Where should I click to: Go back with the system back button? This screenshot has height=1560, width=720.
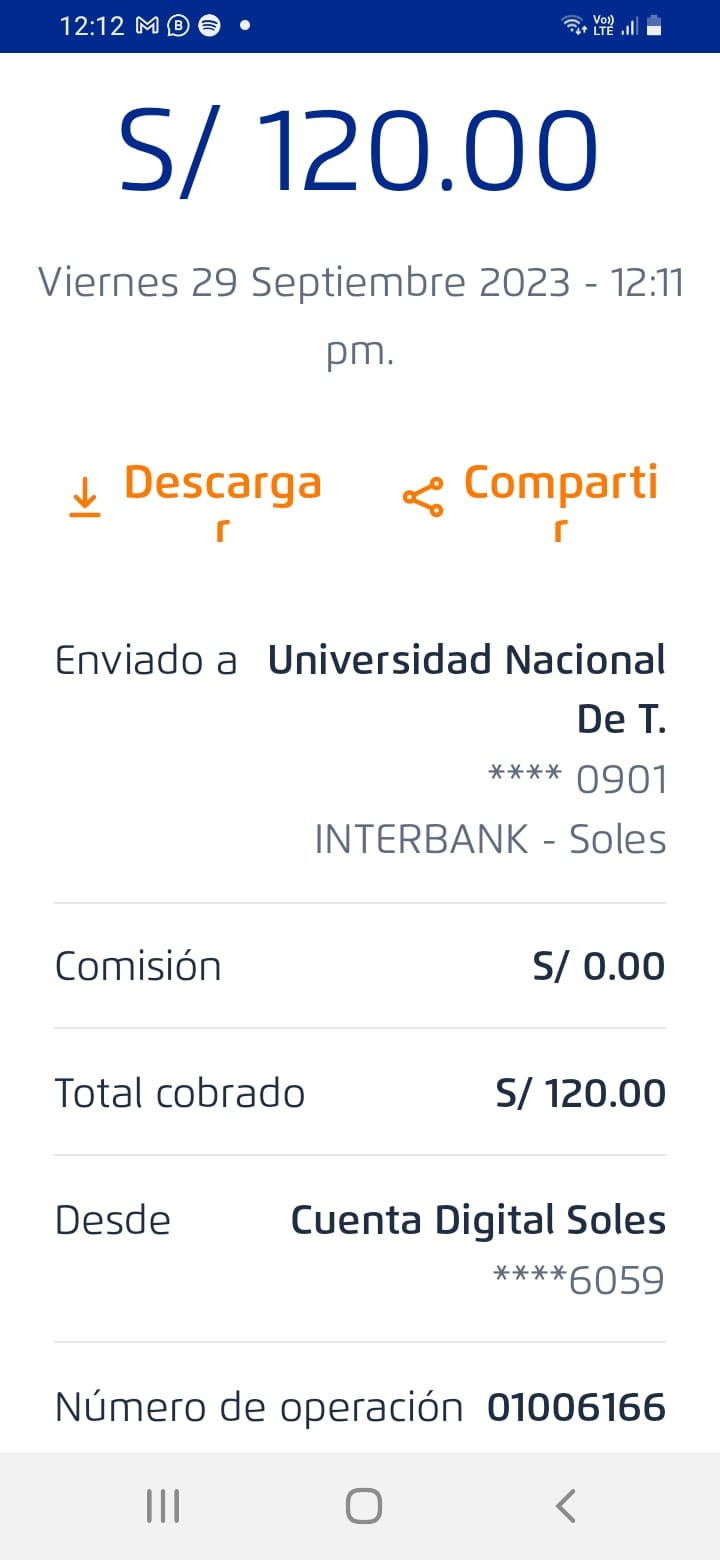pyautogui.click(x=565, y=1505)
